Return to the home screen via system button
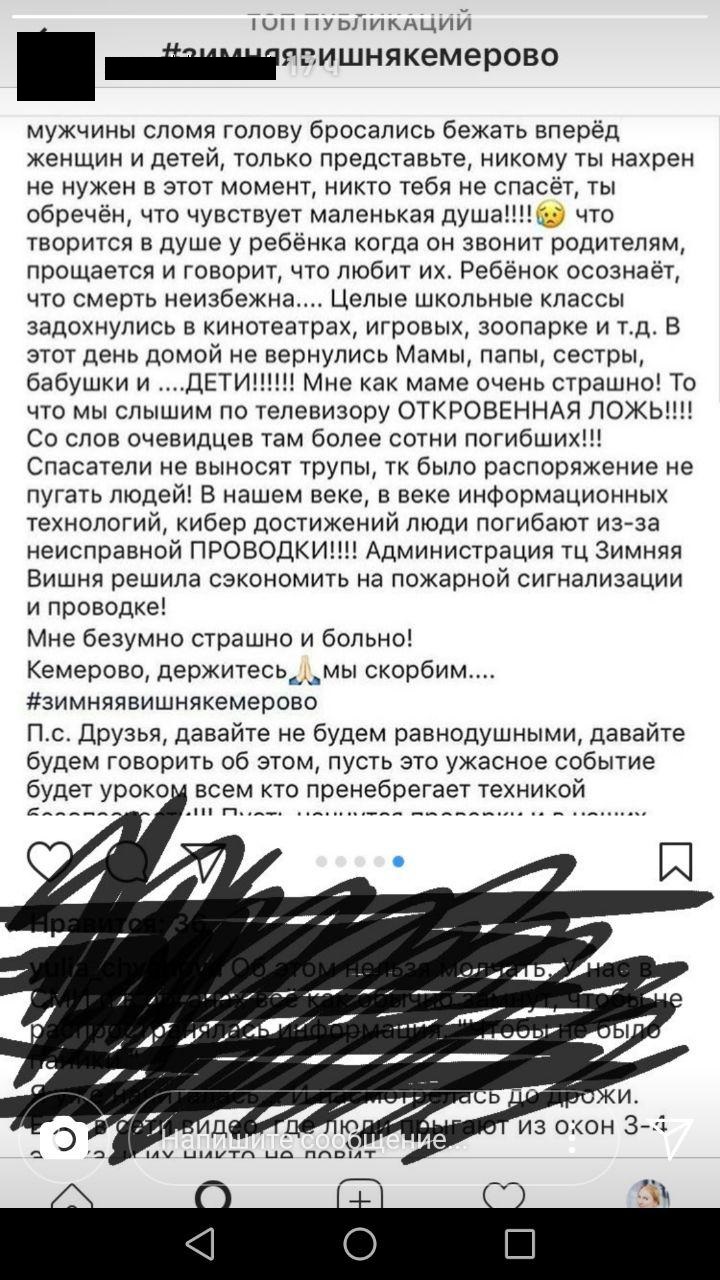The height and width of the screenshot is (1280, 720). pos(360,1244)
